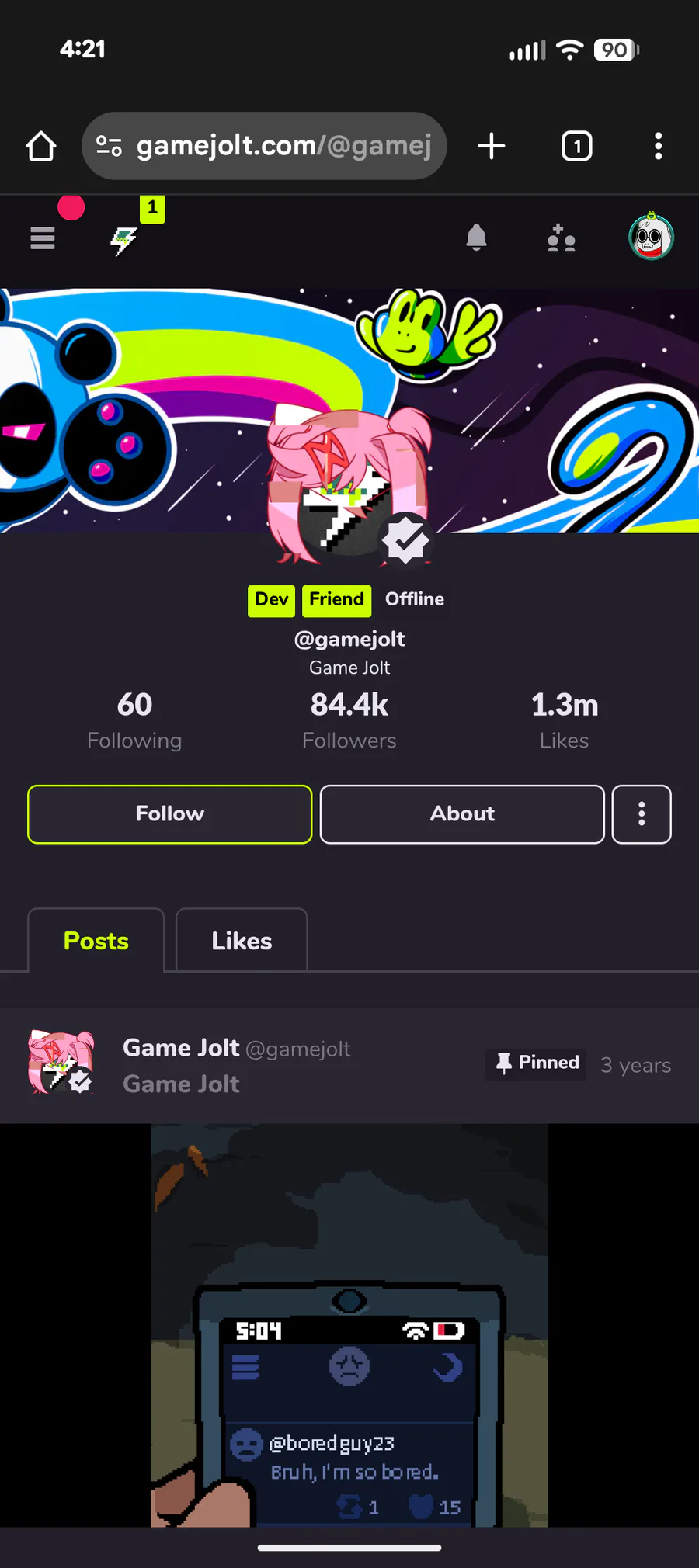Open the pinned post's Game Jolt author link
The height and width of the screenshot is (1568, 699).
click(x=181, y=1048)
